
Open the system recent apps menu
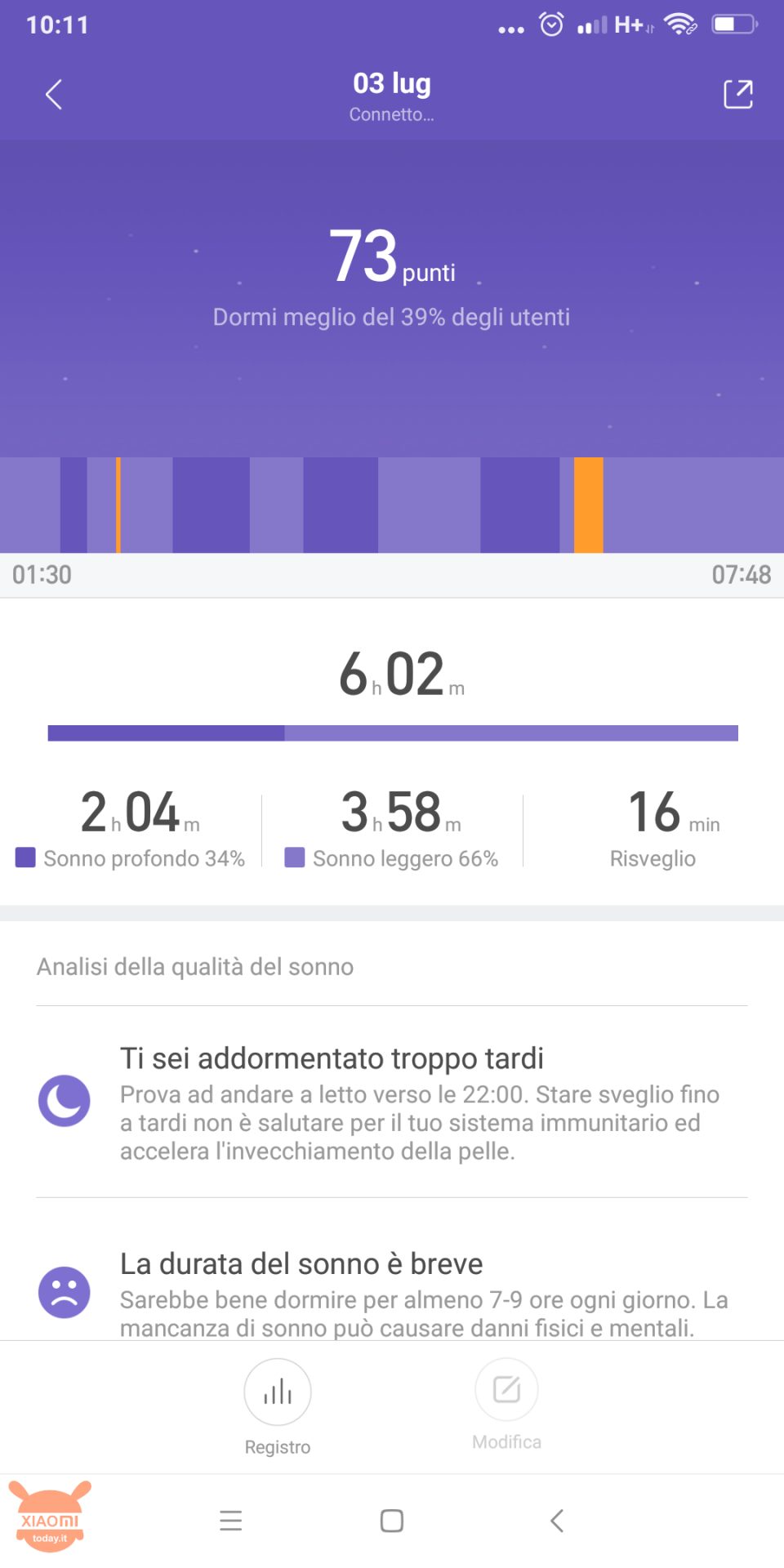(231, 1521)
